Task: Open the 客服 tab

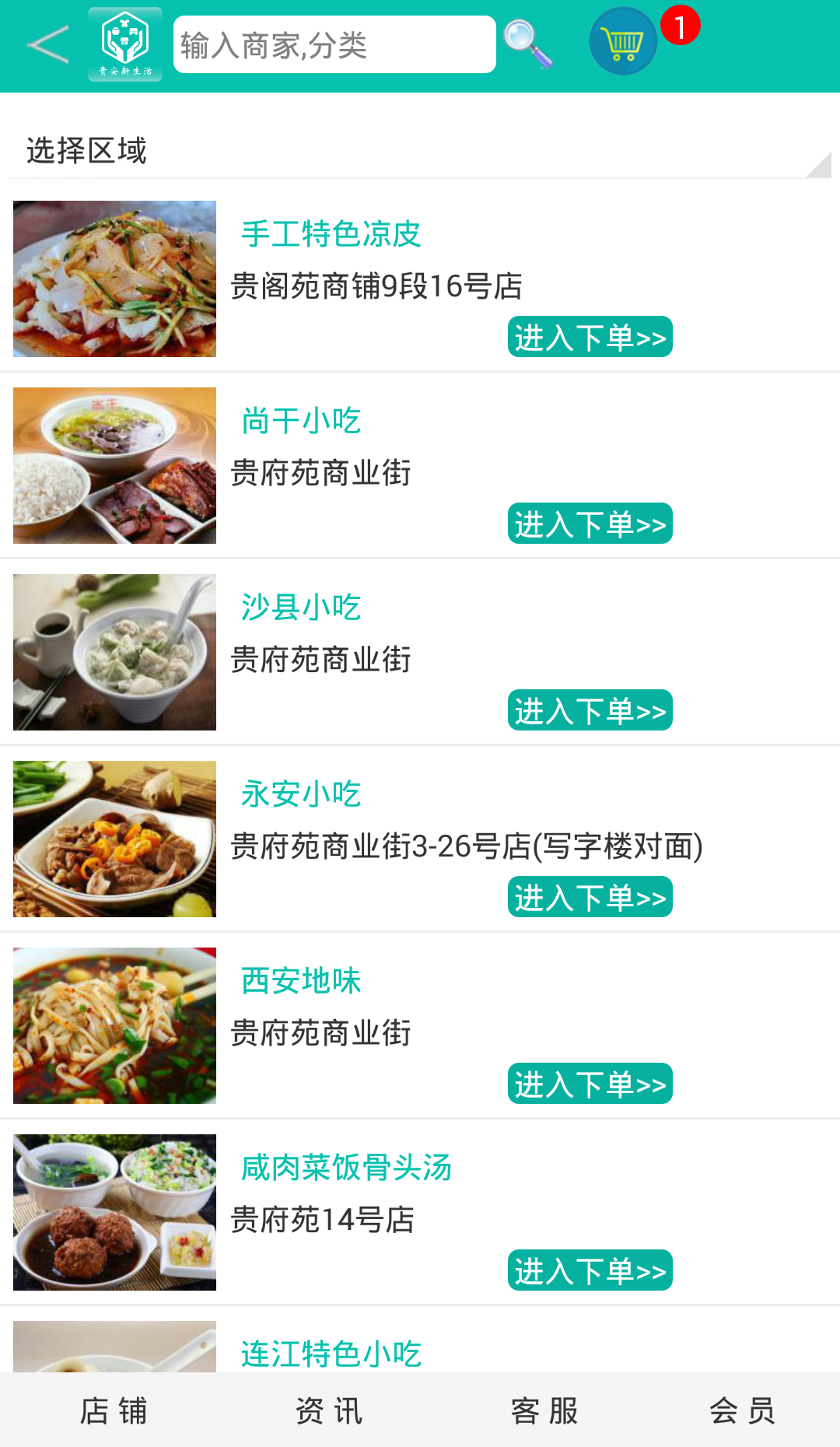Action: coord(544,1410)
